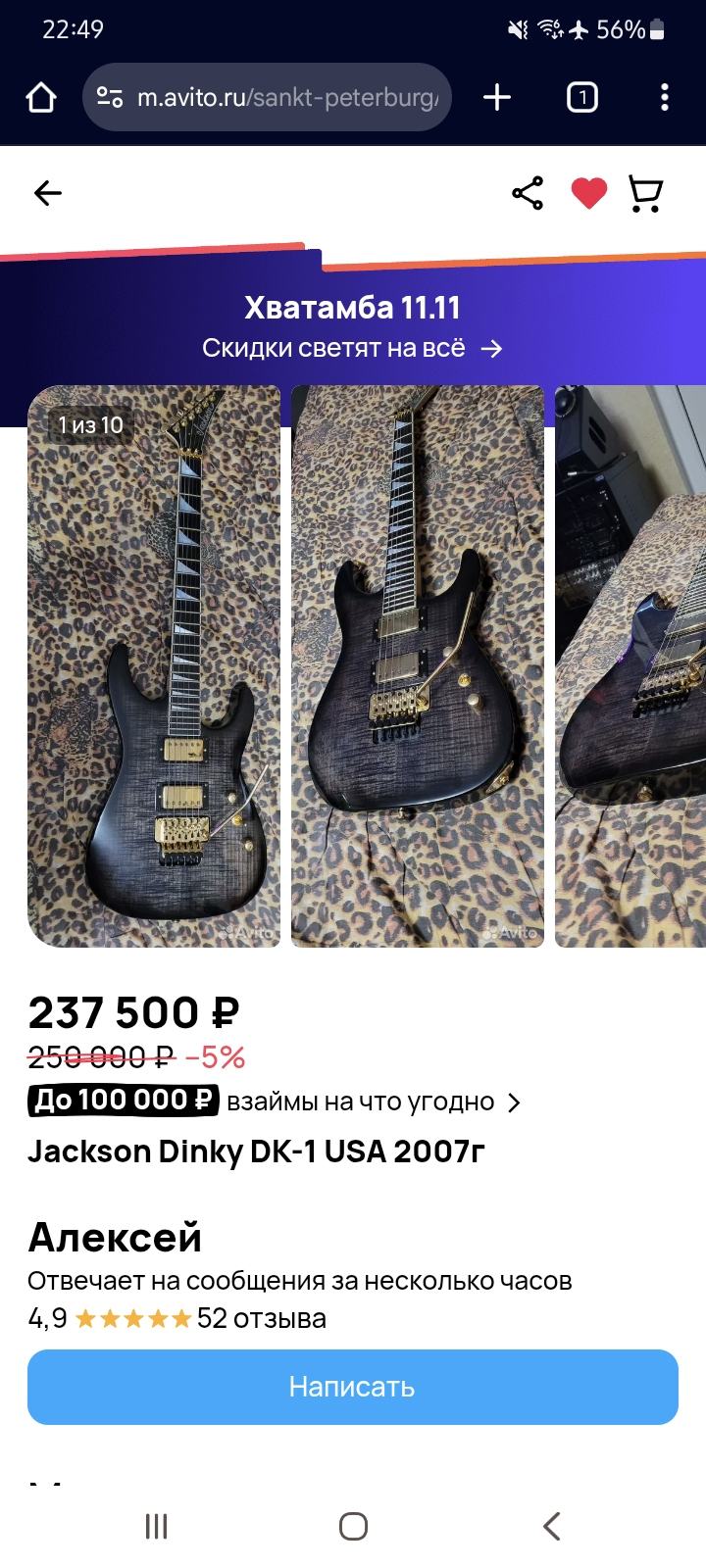706x1568 pixels.
Task: Open the browser overflow menu
Action: [x=665, y=97]
